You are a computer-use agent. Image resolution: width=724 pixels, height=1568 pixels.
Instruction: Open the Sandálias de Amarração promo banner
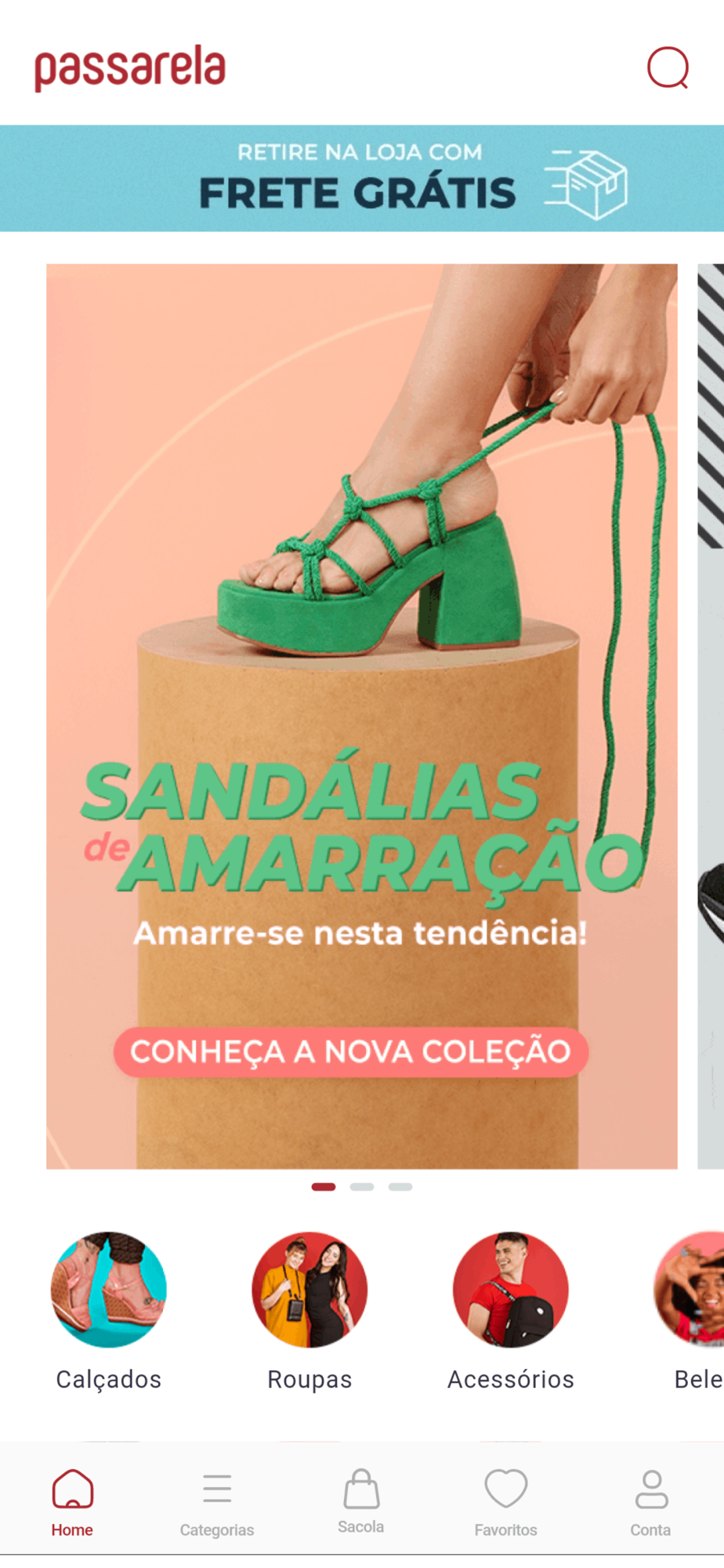(361, 715)
